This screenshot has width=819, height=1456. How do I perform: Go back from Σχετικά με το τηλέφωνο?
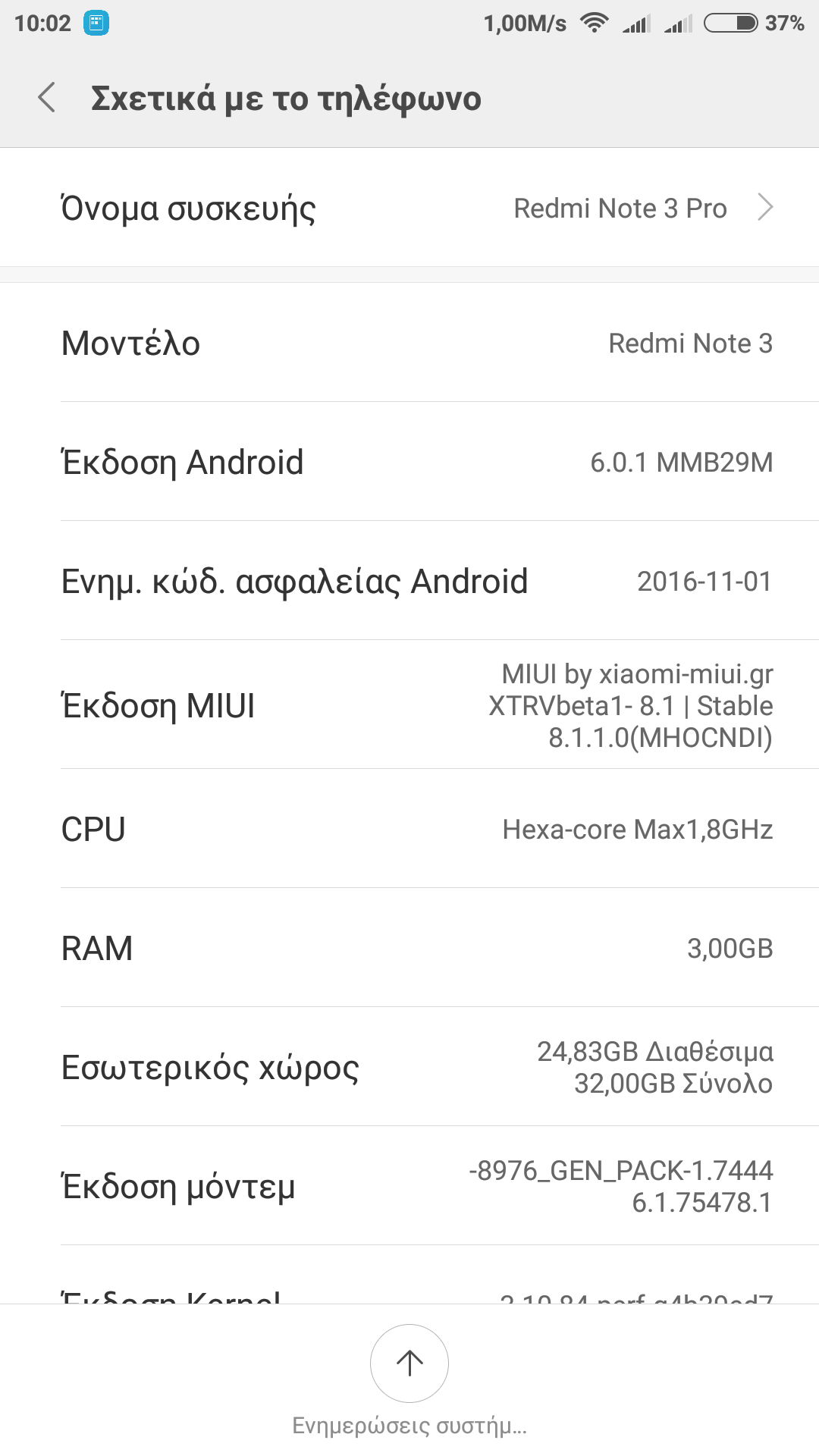pos(47,98)
